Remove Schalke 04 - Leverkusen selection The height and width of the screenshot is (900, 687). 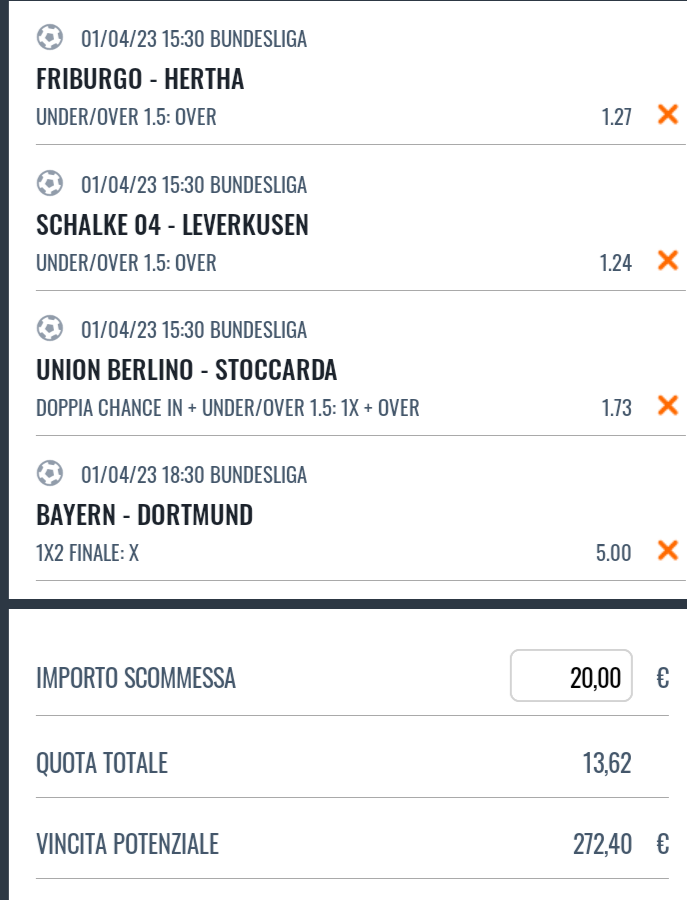pos(667,262)
